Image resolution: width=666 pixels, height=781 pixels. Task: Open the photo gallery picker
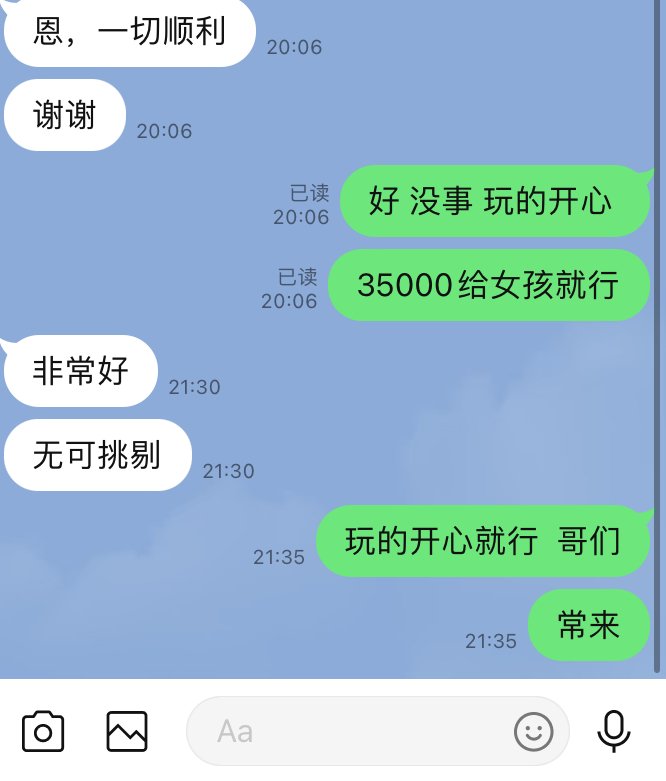pos(127,731)
